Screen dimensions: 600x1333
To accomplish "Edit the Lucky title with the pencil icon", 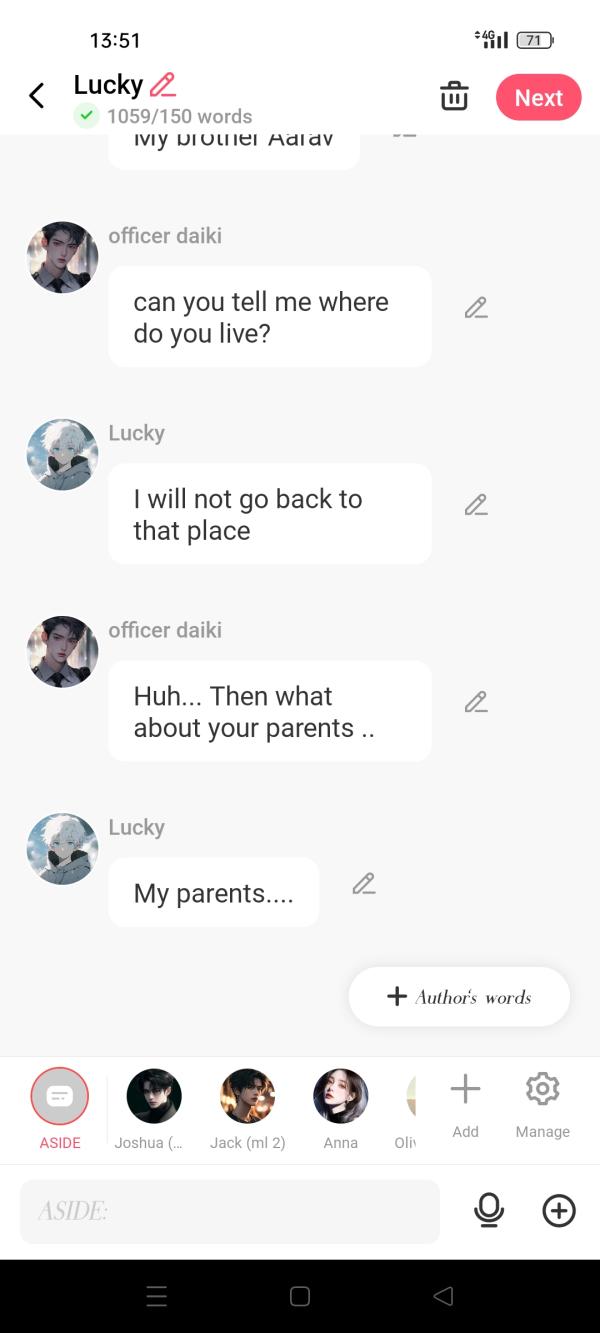I will click(x=162, y=85).
